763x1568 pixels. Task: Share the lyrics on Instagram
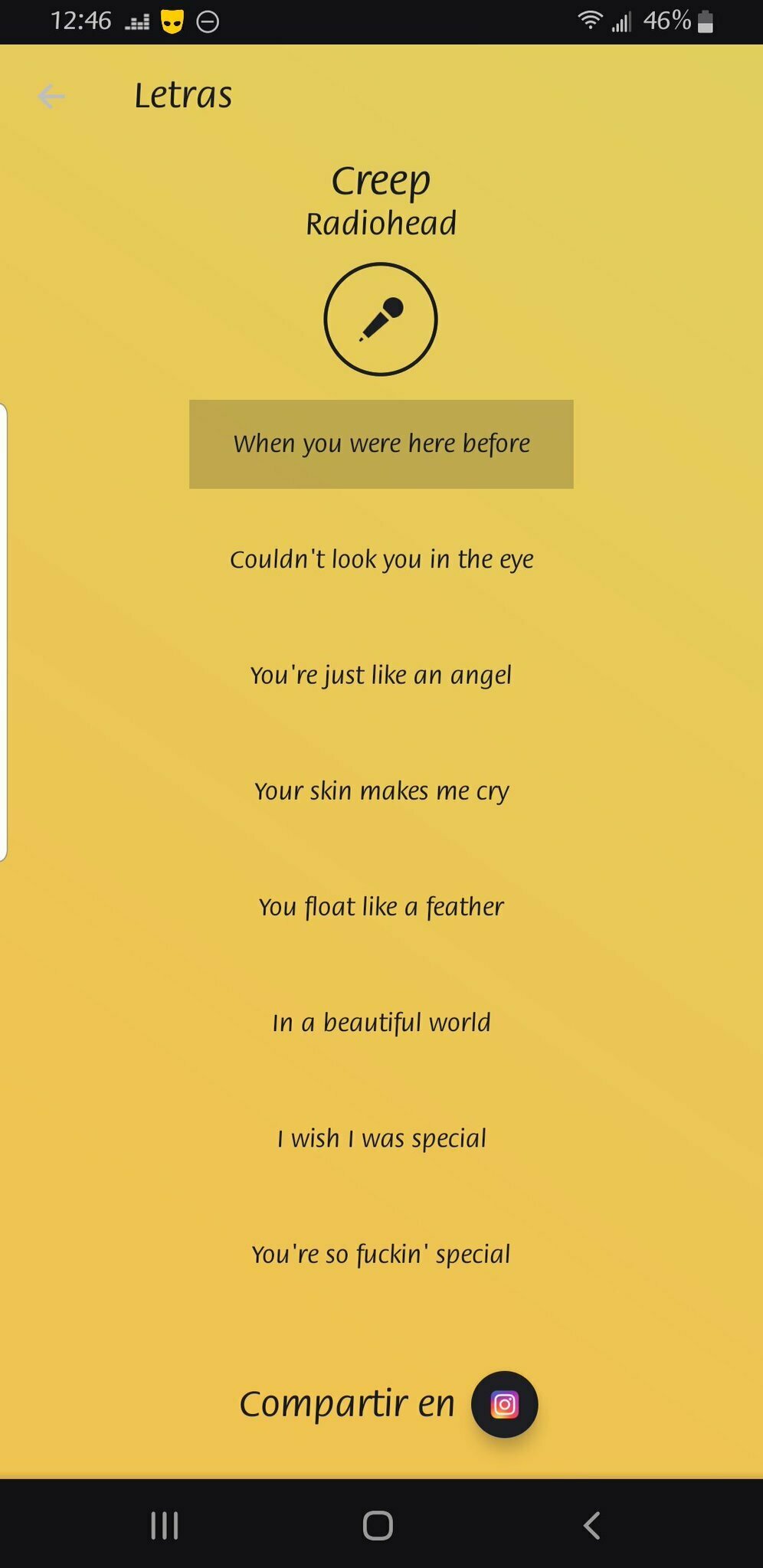[504, 1404]
